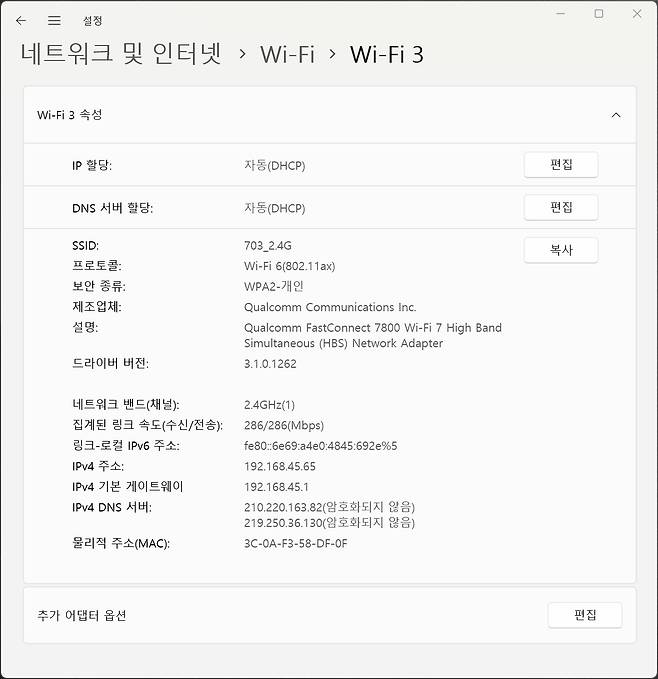The image size is (658, 679).
Task: Edit the IP 할당 setting
Action: tap(560, 165)
